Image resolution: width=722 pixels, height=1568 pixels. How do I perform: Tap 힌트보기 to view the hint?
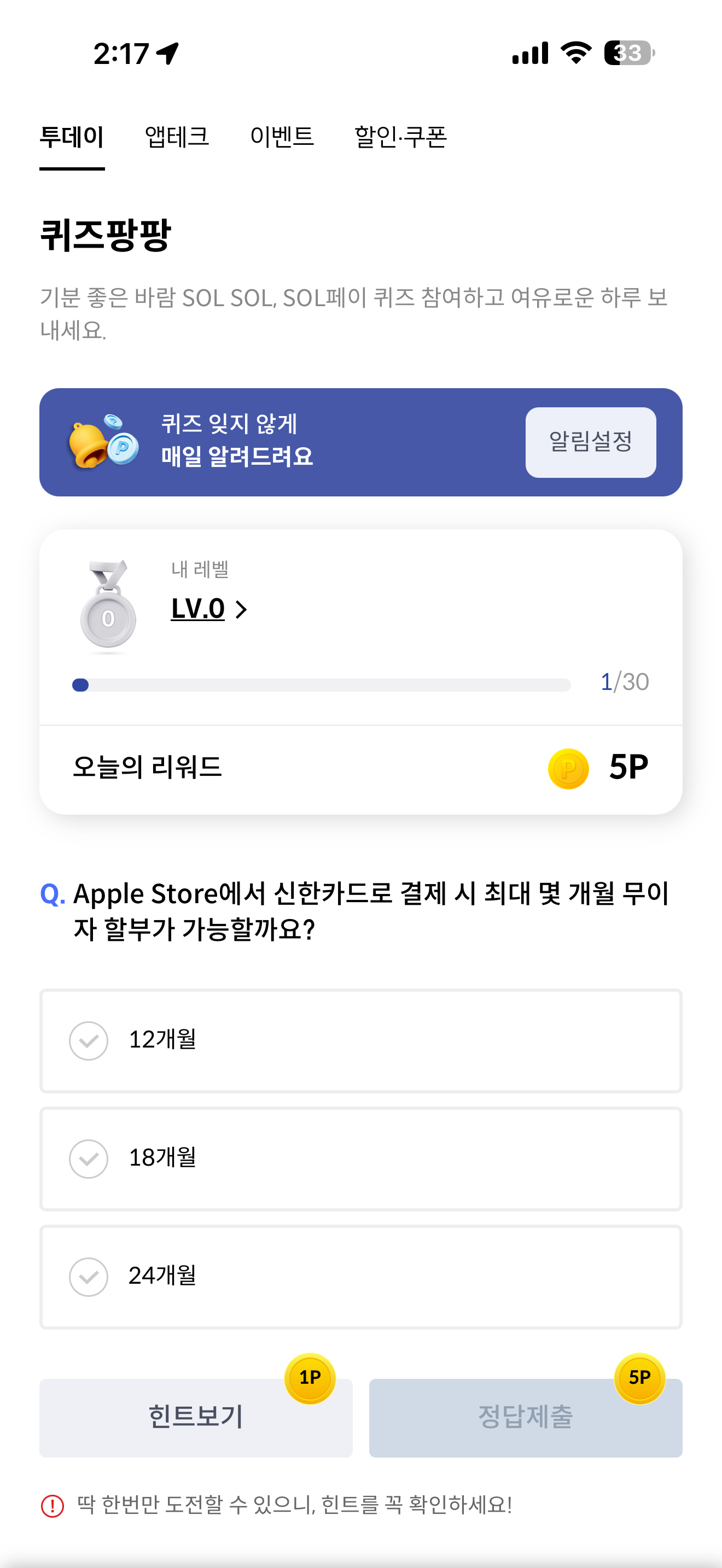click(x=196, y=1417)
